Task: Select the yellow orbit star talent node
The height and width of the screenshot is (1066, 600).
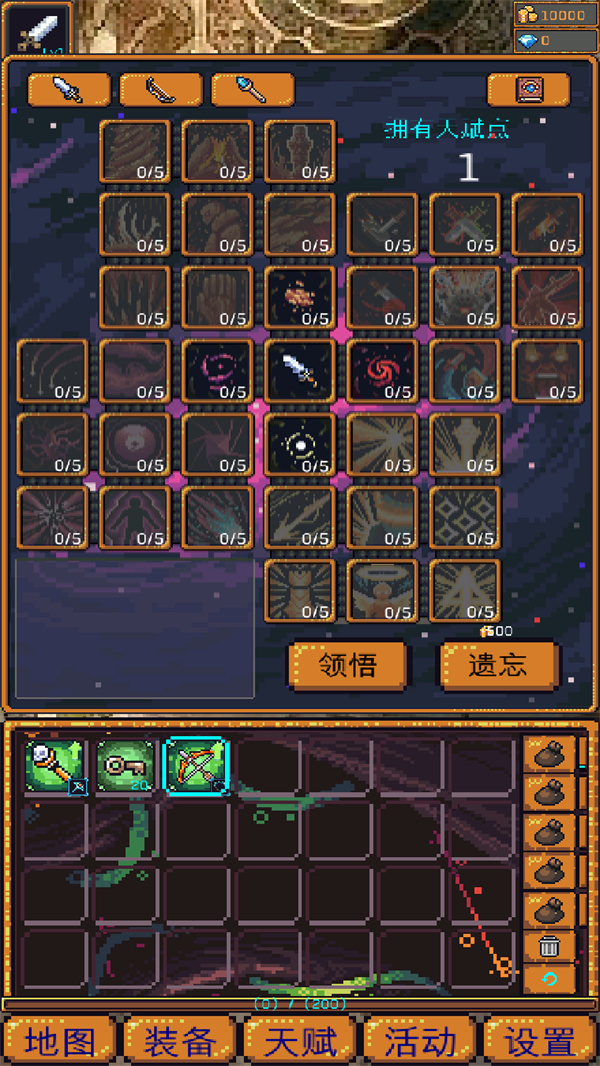Action: point(300,446)
